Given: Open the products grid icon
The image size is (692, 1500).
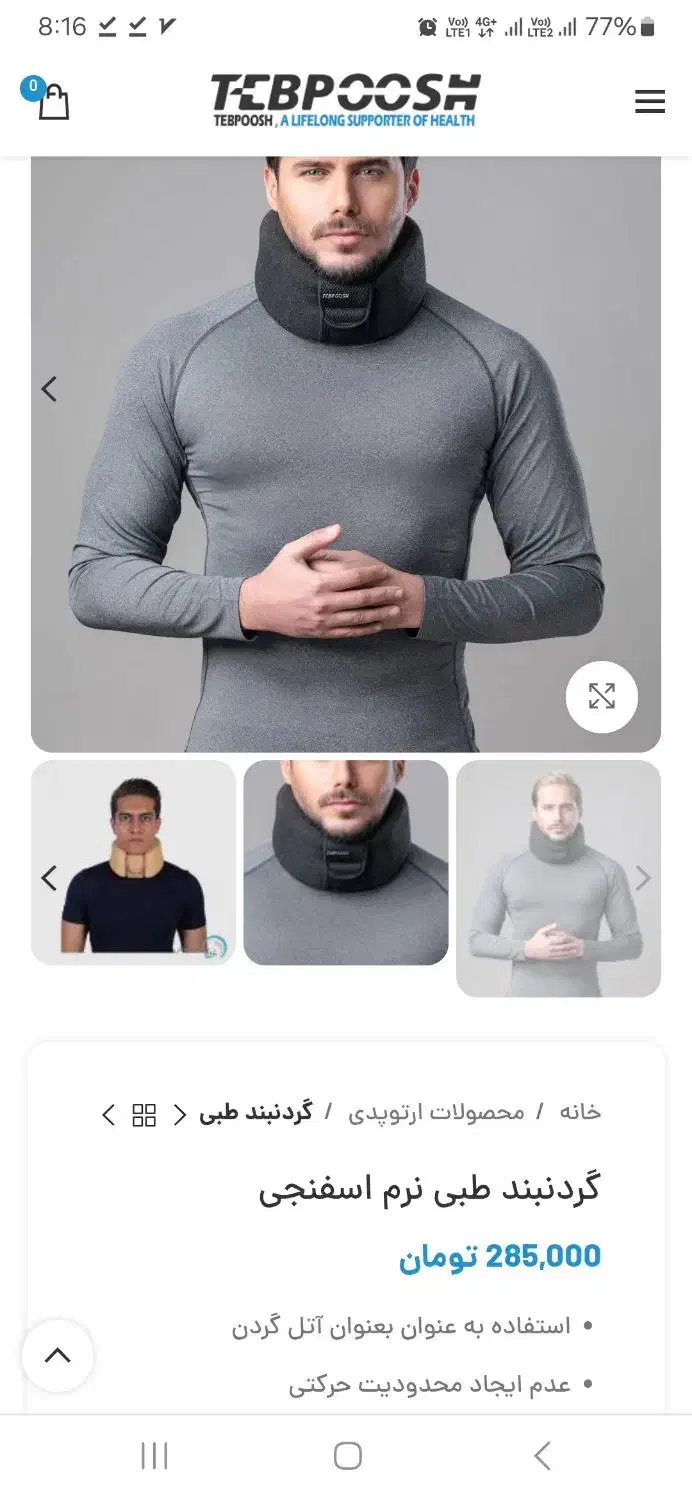Looking at the screenshot, I should 145,1115.
